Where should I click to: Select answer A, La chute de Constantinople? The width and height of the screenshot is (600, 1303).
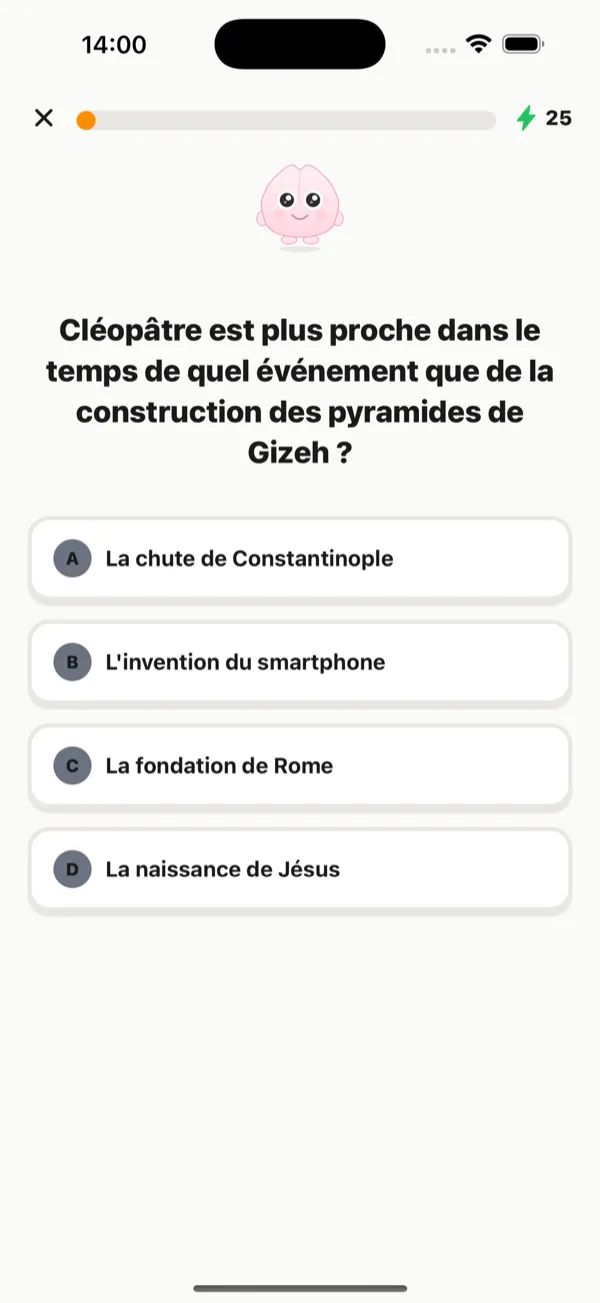pos(300,559)
